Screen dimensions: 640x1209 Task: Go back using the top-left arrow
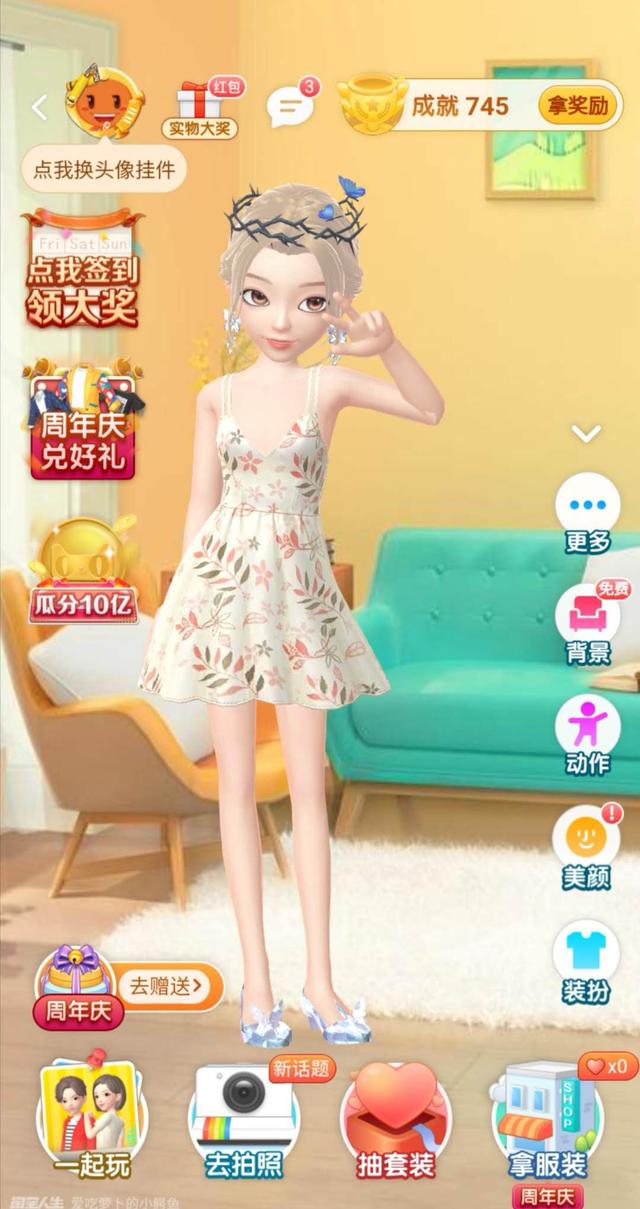pyautogui.click(x=40, y=107)
